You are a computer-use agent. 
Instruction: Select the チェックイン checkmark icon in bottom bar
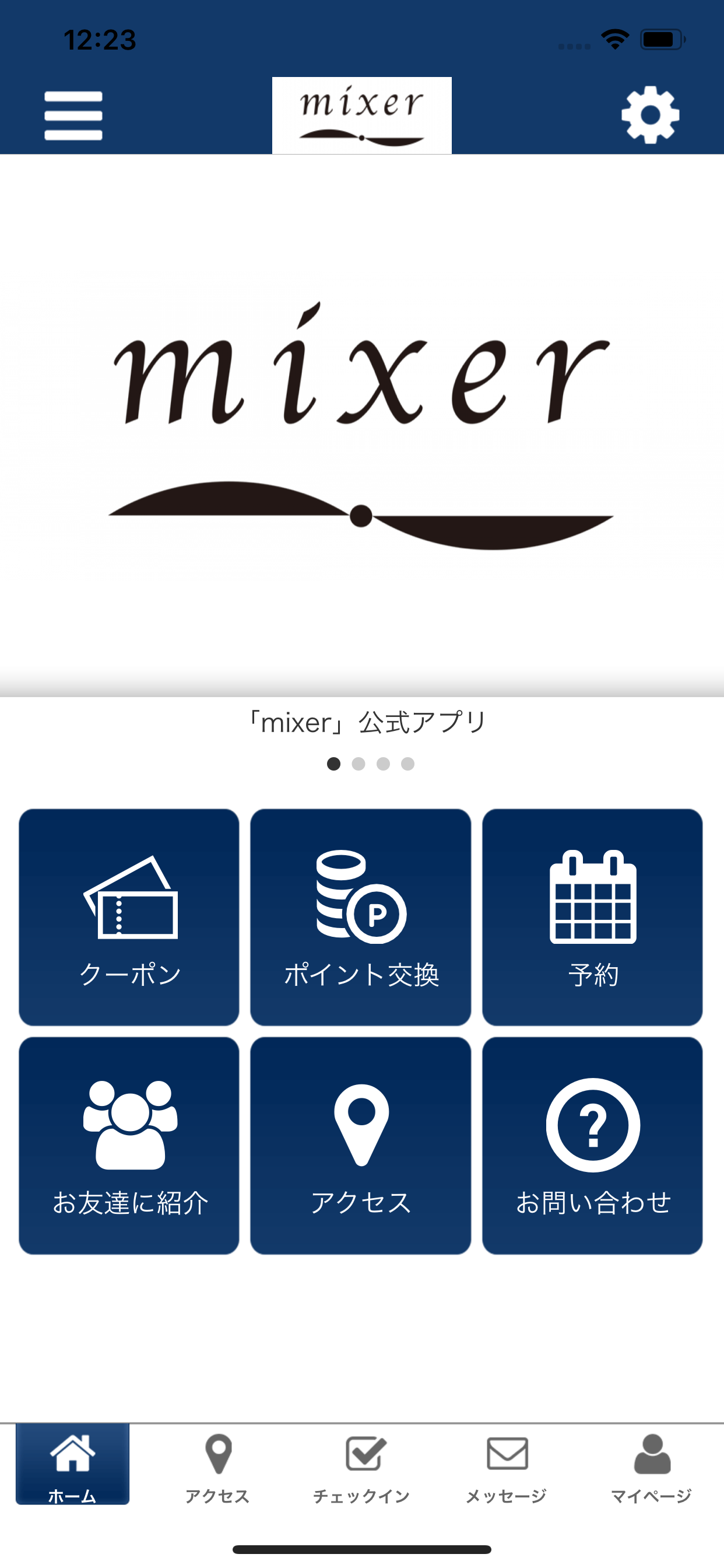363,1456
